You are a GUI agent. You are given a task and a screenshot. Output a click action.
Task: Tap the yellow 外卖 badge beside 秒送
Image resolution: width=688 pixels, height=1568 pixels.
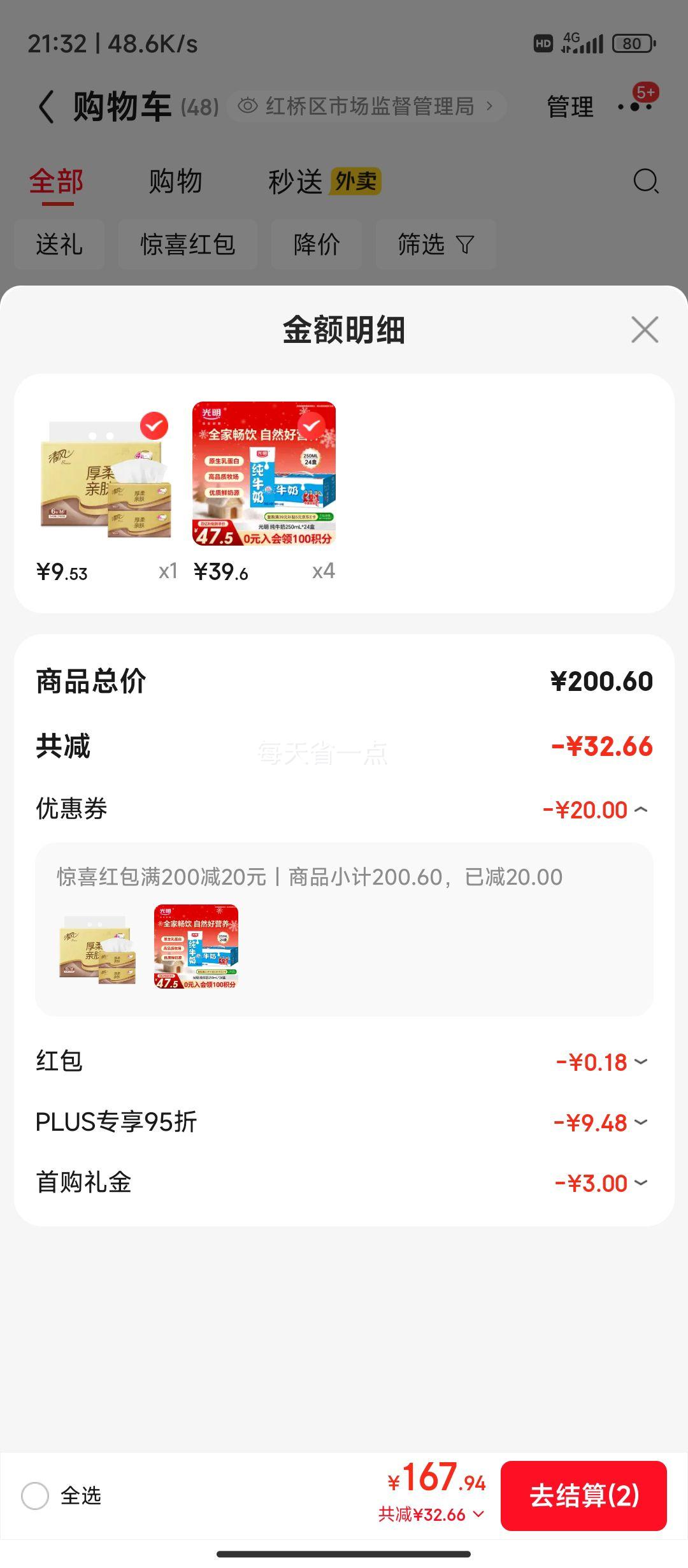pos(355,182)
